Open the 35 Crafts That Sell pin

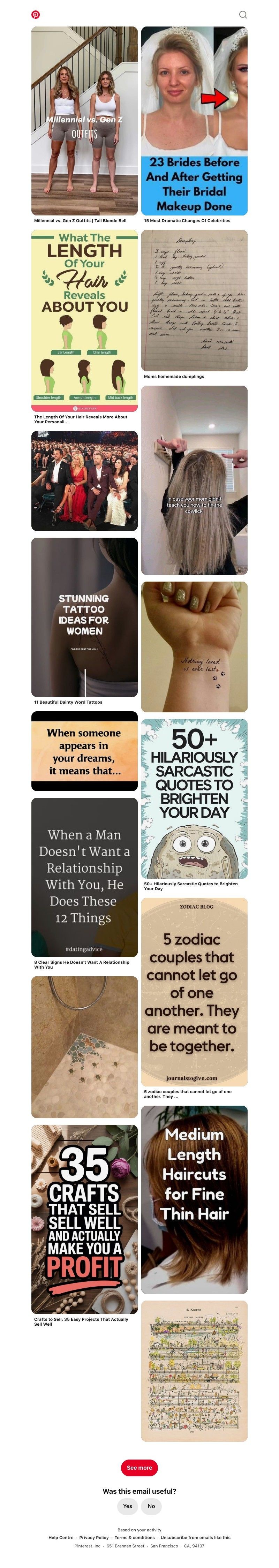pyautogui.click(x=84, y=1219)
